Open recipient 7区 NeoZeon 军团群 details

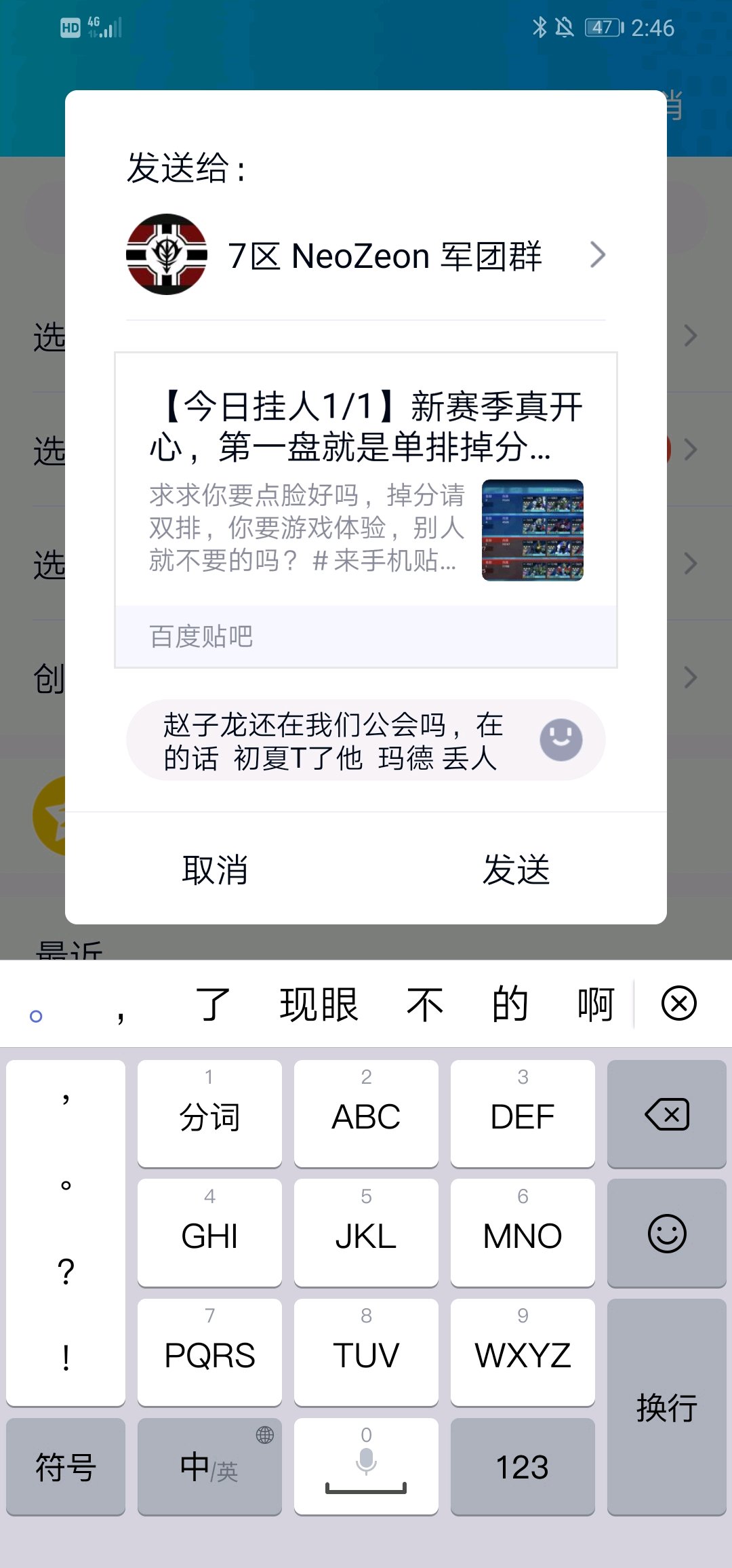[x=366, y=255]
